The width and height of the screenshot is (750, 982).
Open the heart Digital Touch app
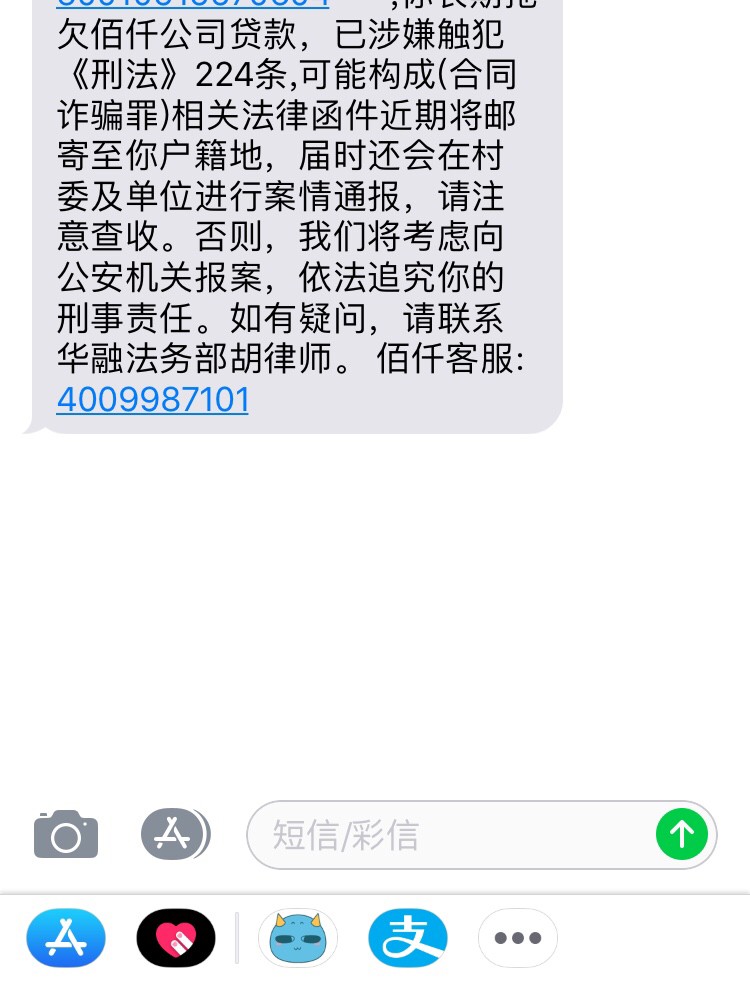pos(176,938)
